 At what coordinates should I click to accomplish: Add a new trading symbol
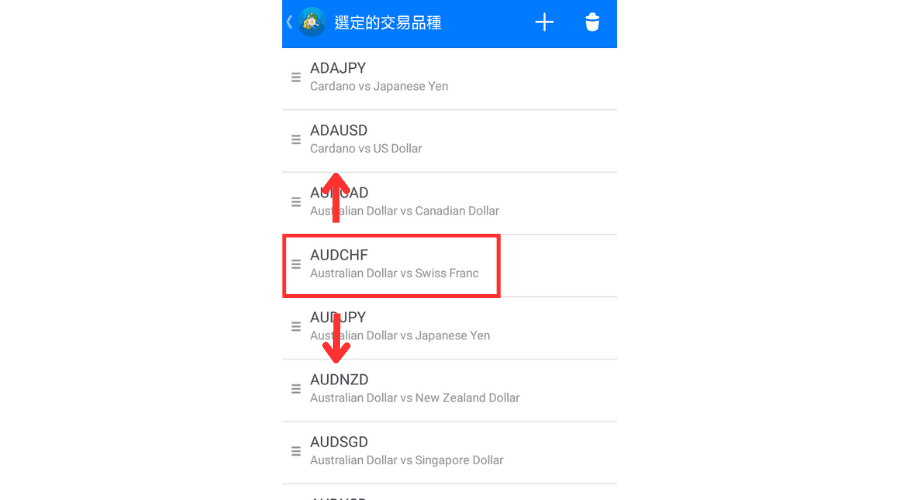coord(544,22)
